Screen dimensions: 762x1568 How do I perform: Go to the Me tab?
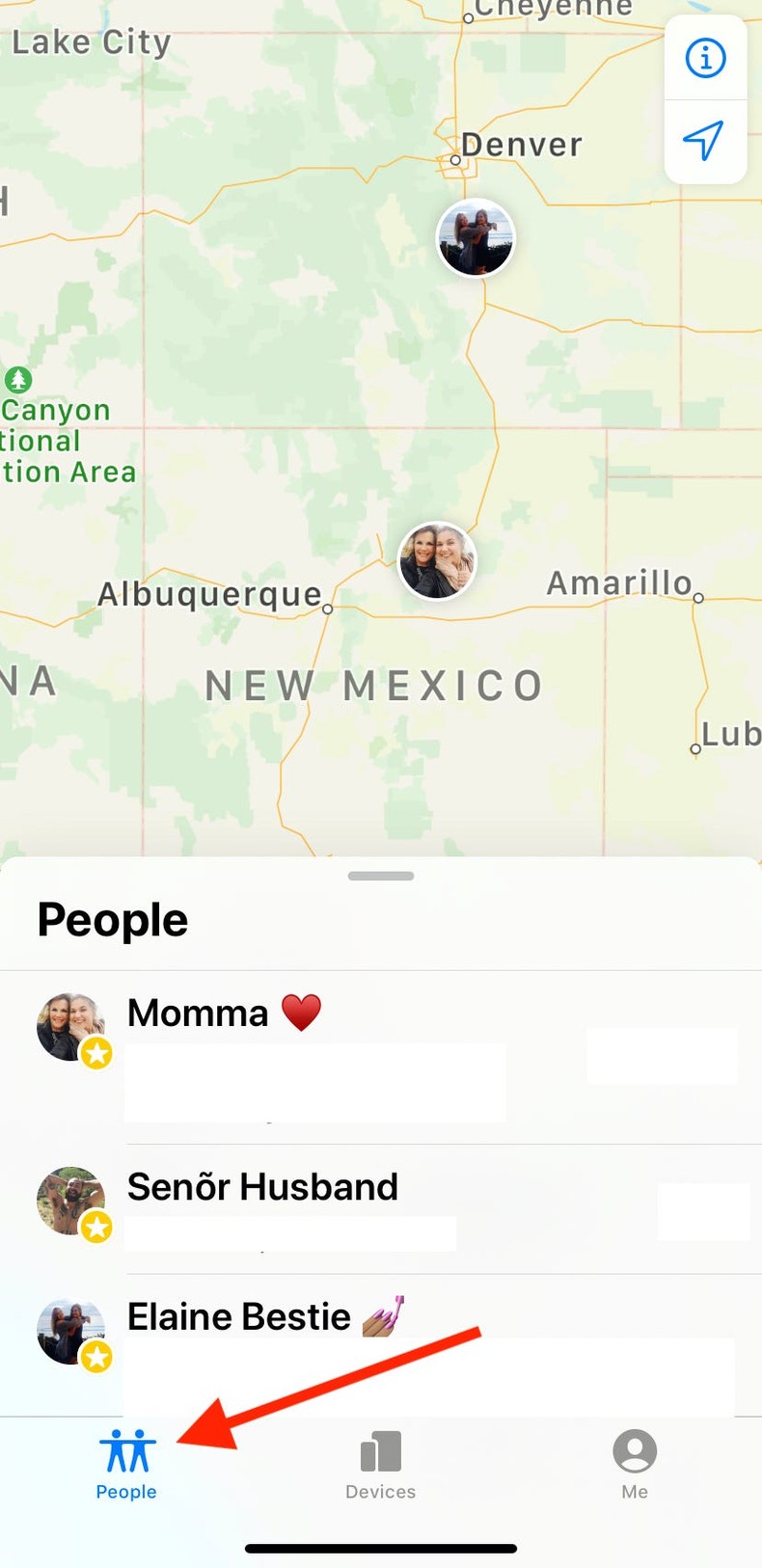[x=635, y=1465]
